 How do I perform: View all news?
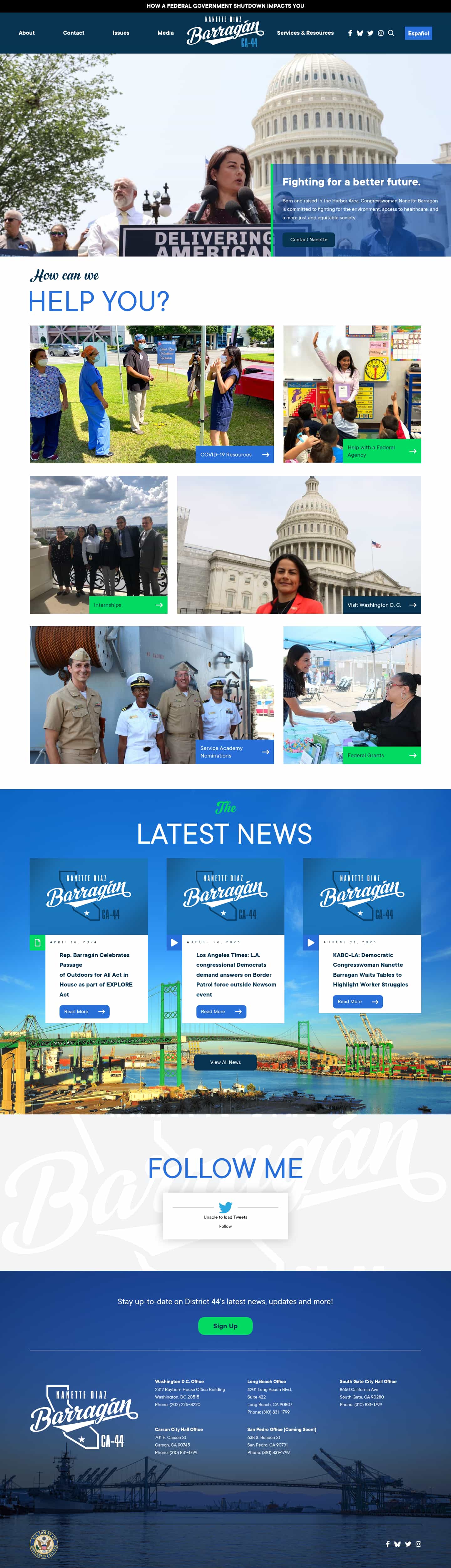point(225,1062)
